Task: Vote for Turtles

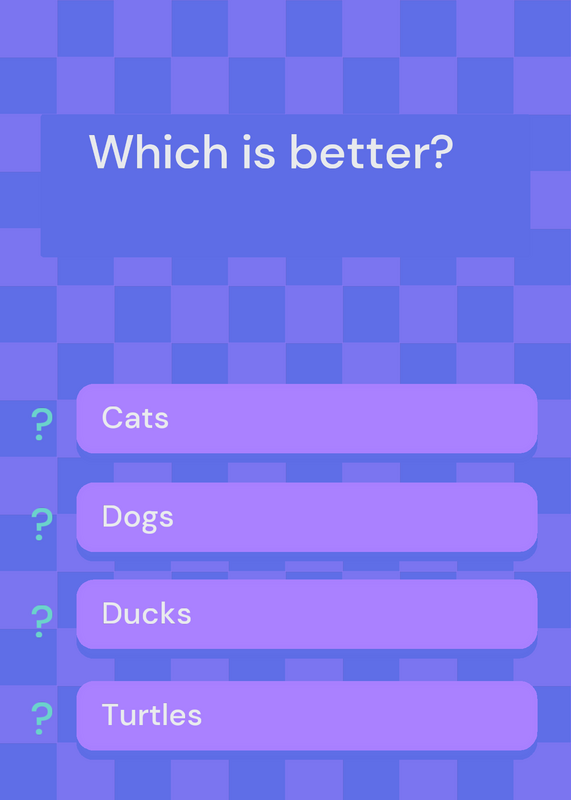Action: [307, 715]
